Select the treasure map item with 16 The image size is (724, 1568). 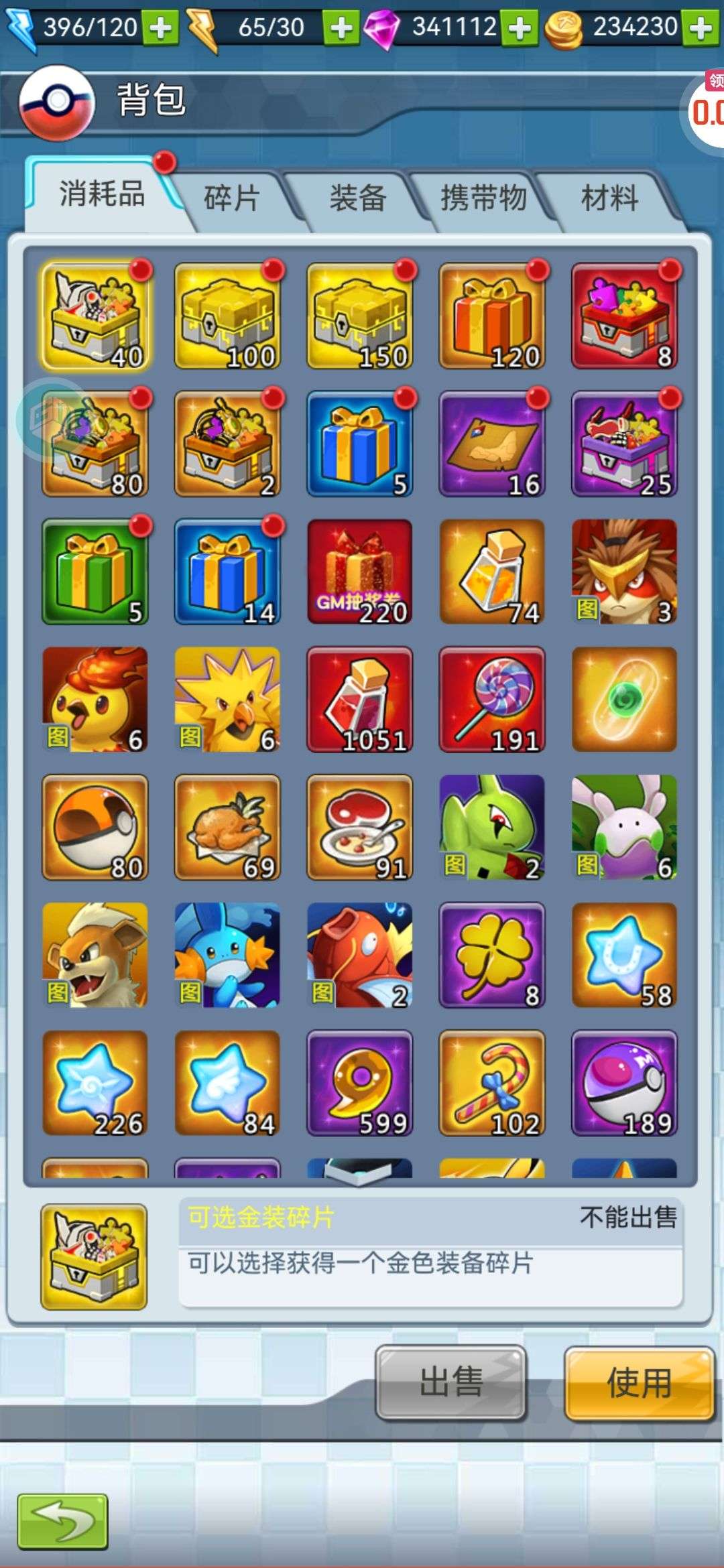tap(492, 444)
